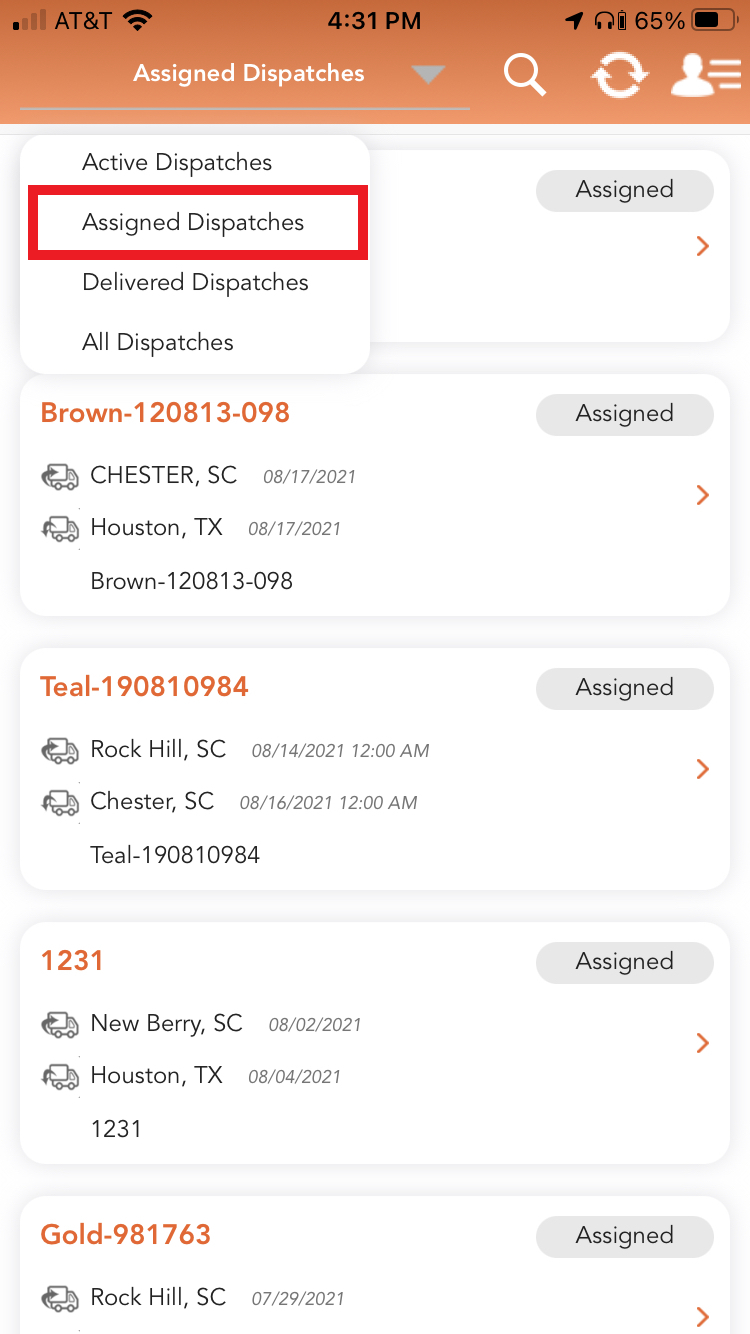The height and width of the screenshot is (1334, 750).
Task: Refresh the dispatch list
Action: click(618, 75)
